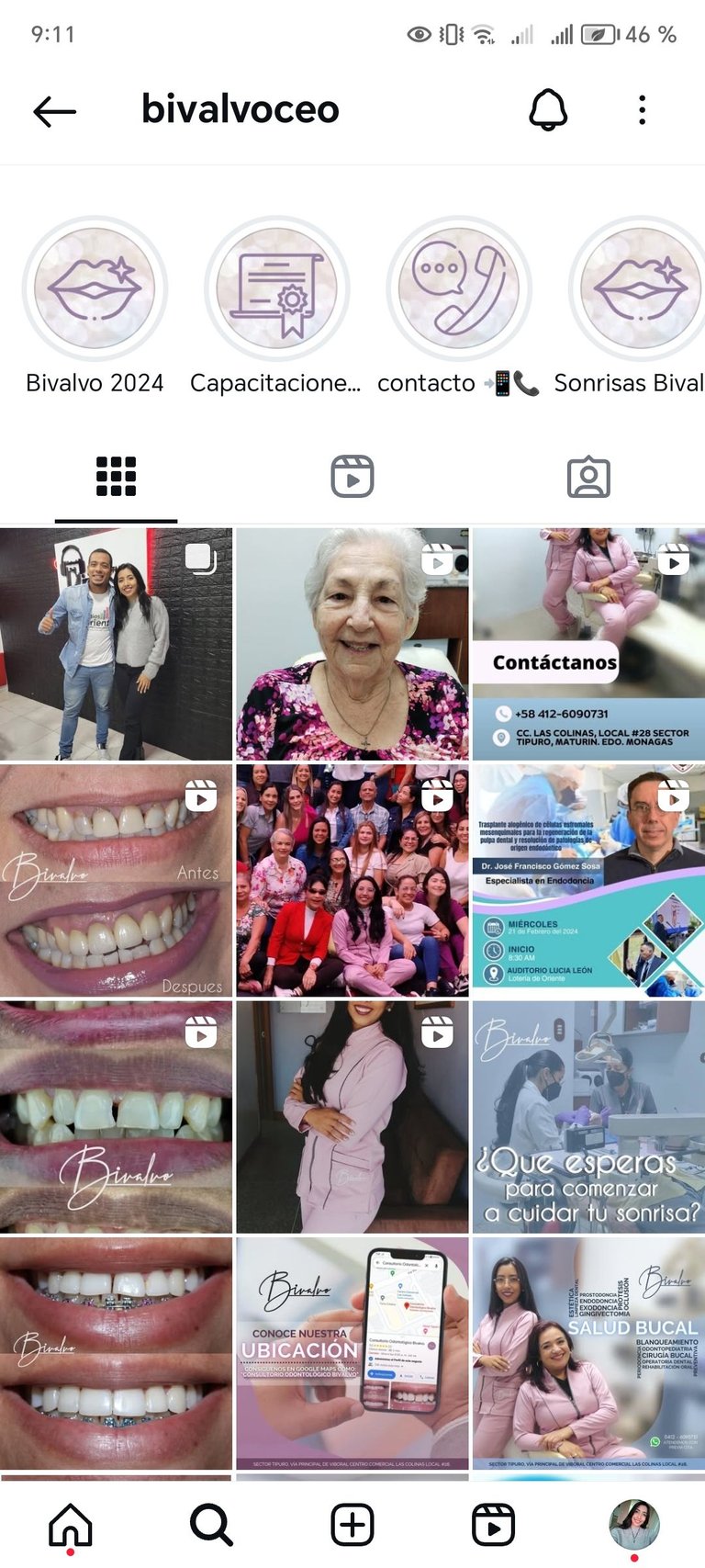705x1568 pixels.
Task: Open the Salud Bucal post
Action: [x=588, y=1353]
